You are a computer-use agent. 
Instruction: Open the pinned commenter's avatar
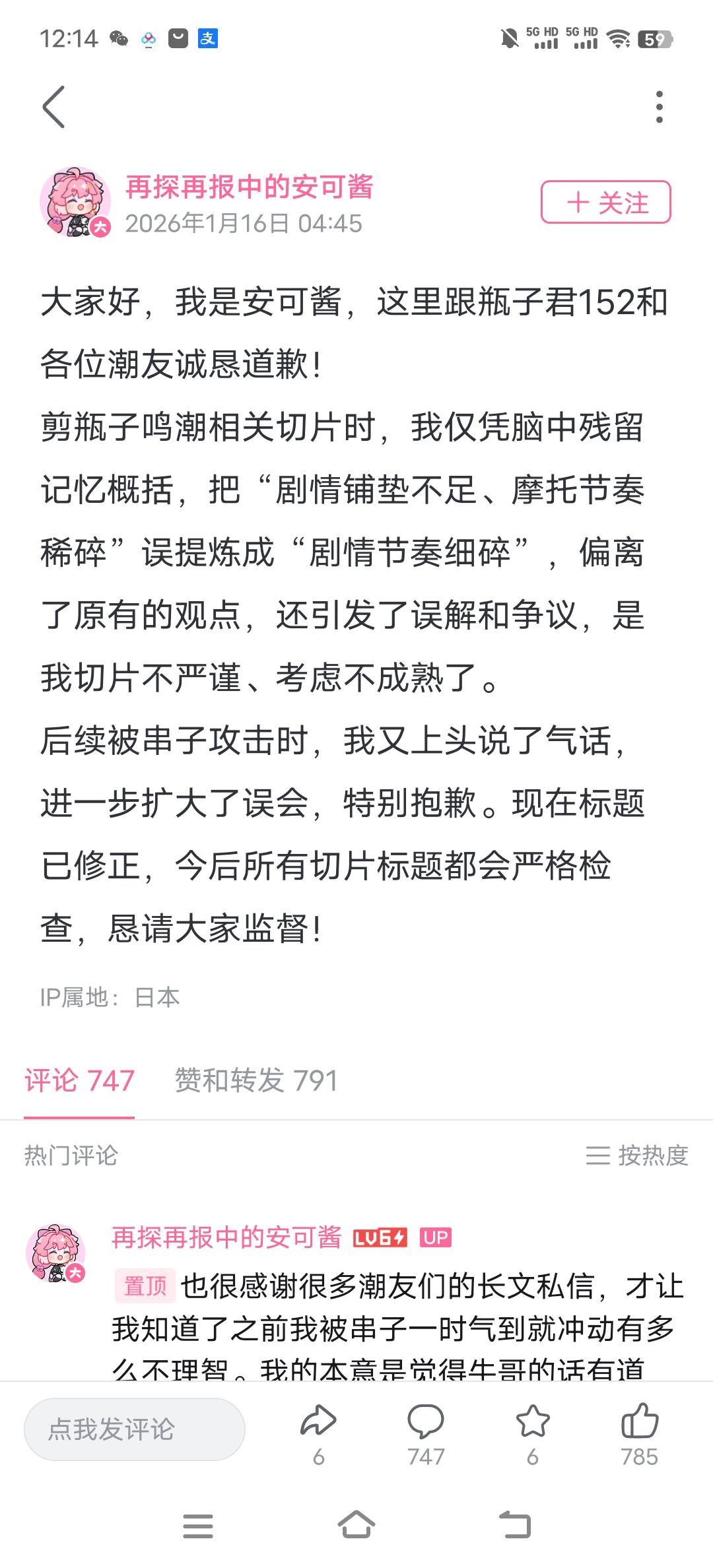coord(55,1253)
